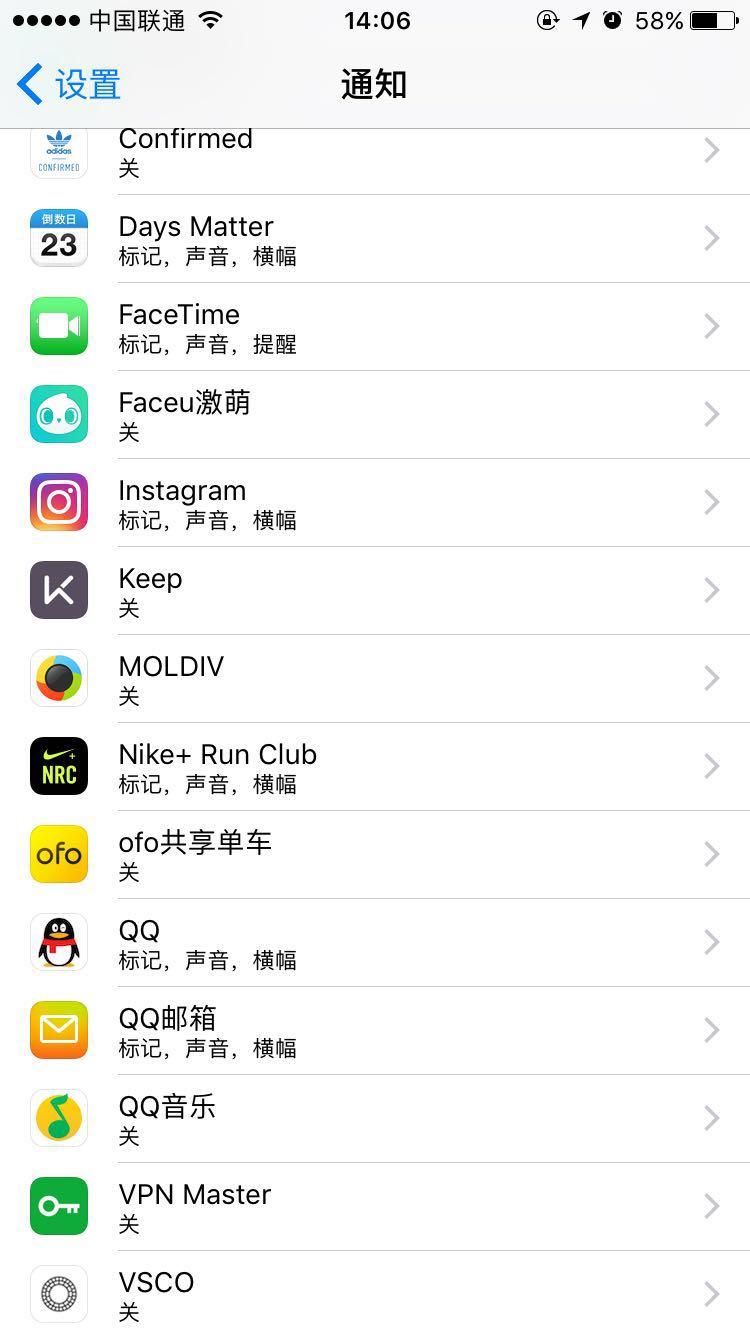Tap the Keep app icon
The image size is (750, 1334).
[58, 590]
